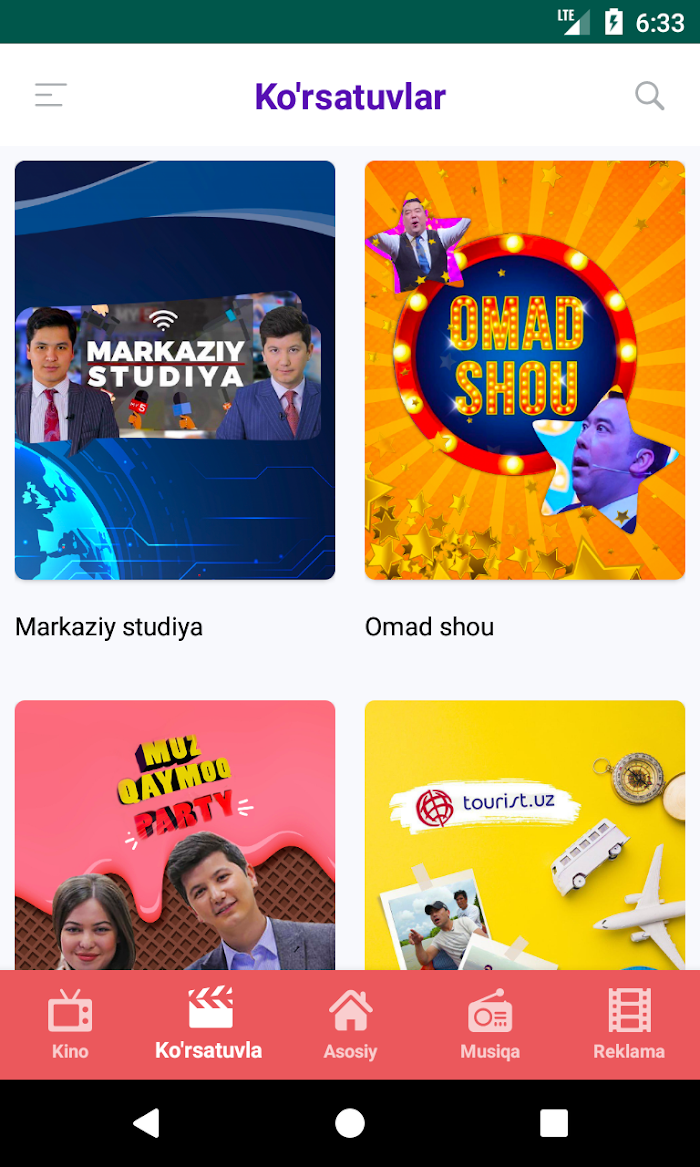Select the Muz Qaymoq Party show
This screenshot has width=700, height=1167.
coord(175,835)
